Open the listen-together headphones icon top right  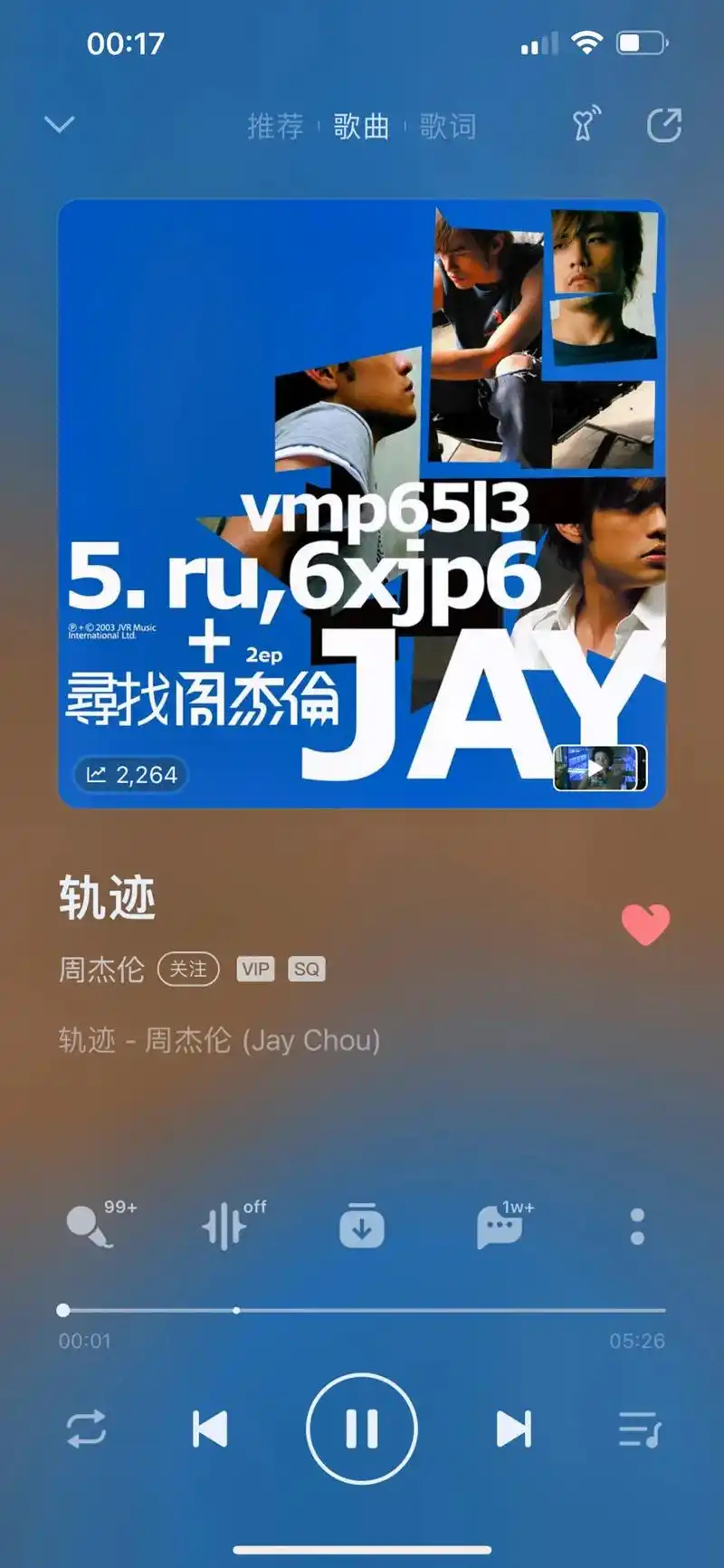point(585,125)
